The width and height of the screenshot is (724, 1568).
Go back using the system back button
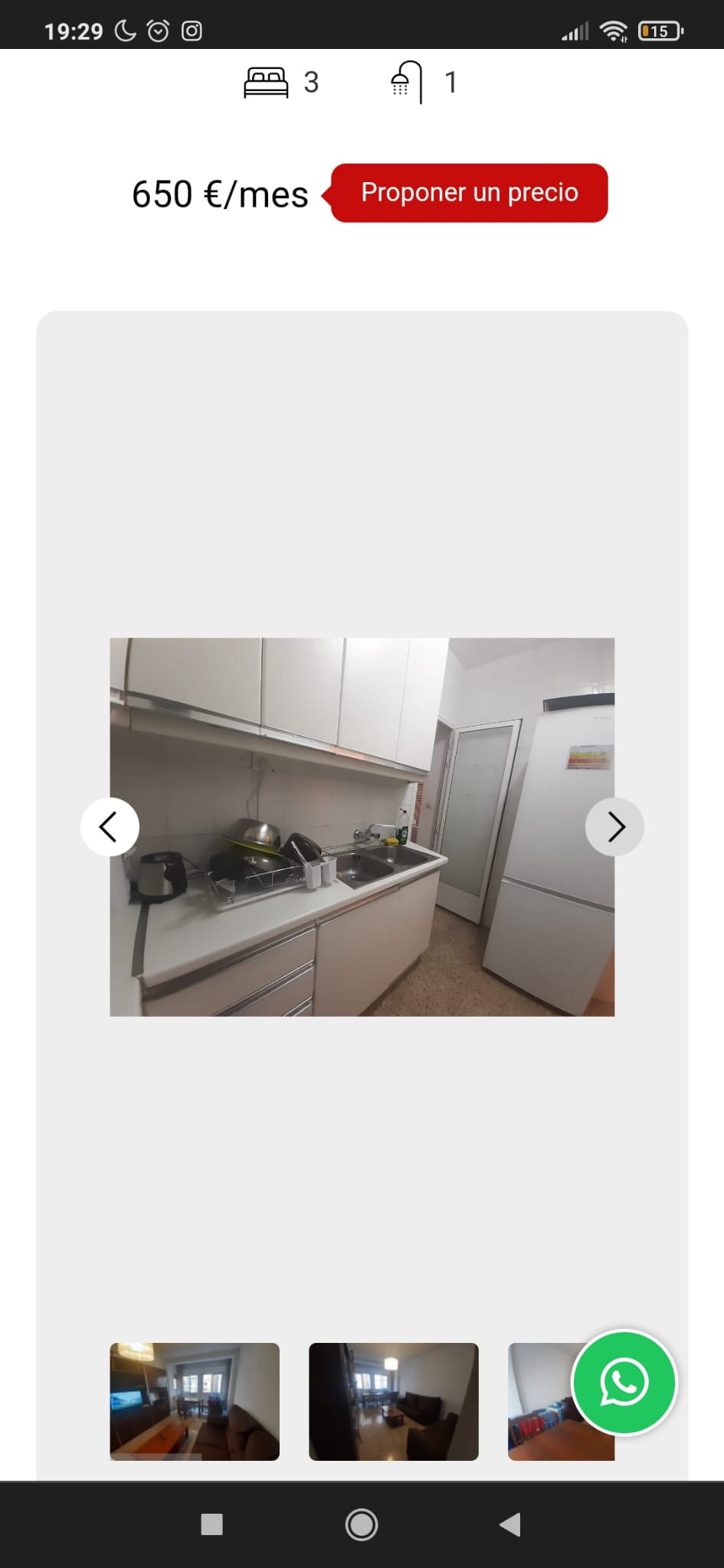(510, 1524)
